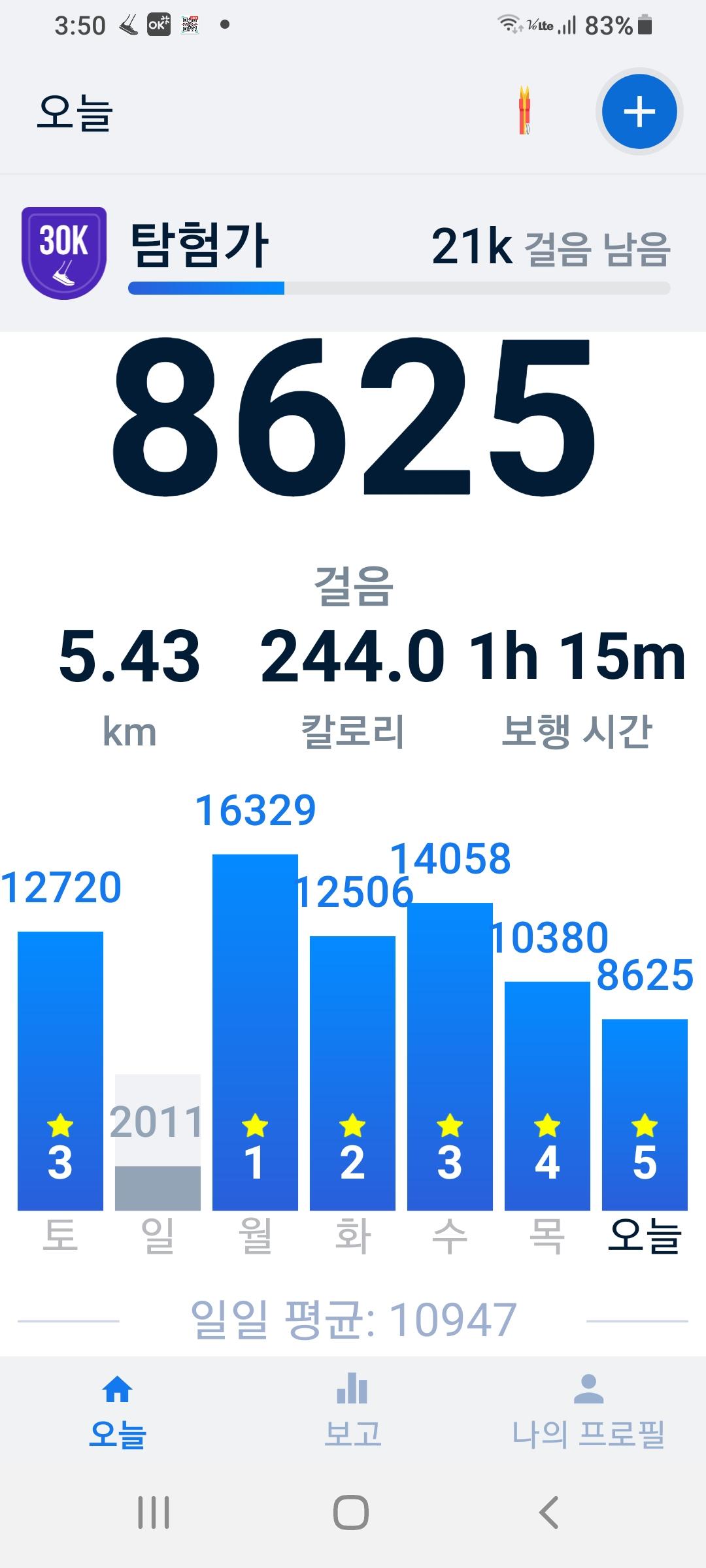Select the 토 bar showing 12720 steps
Screen dimensions: 706x1568
coord(60,1071)
